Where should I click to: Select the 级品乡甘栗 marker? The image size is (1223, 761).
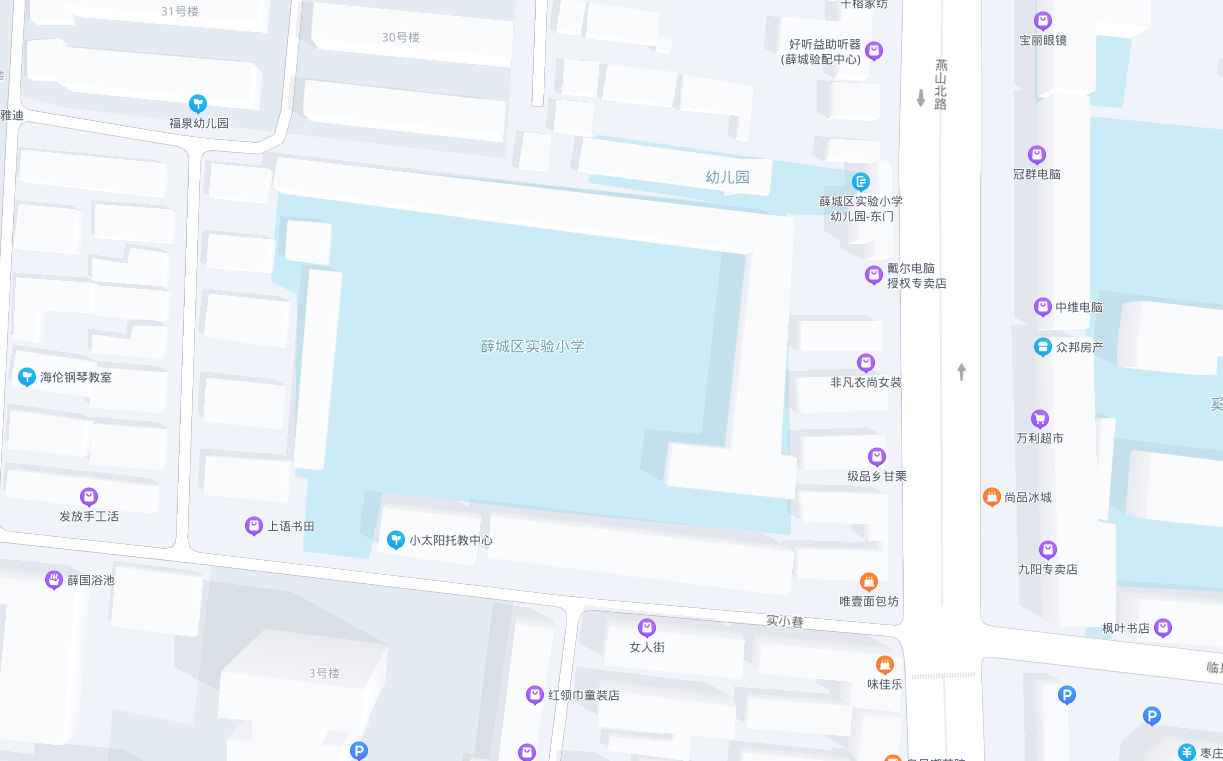[x=877, y=456]
